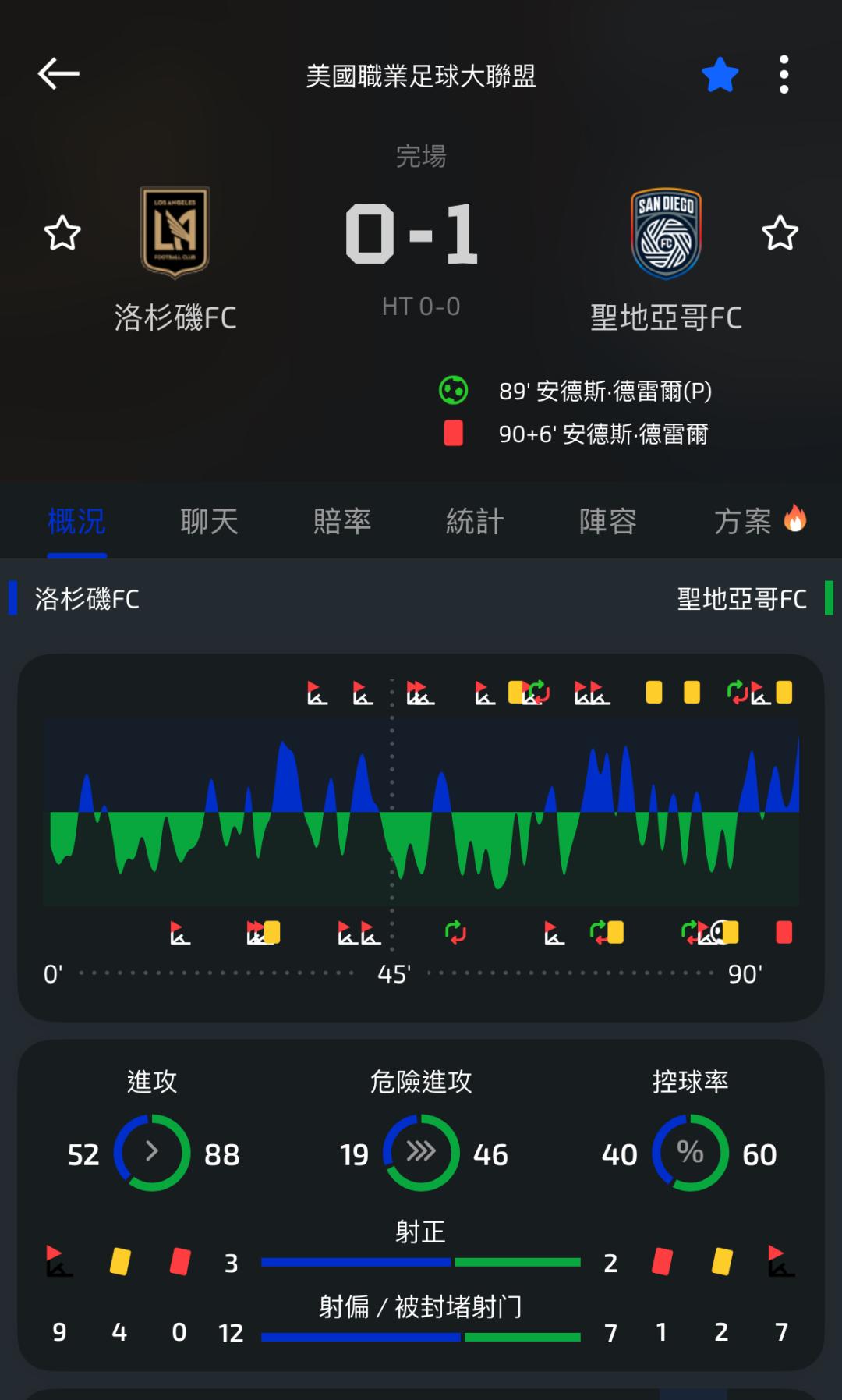Open the 統計 tab
The width and height of the screenshot is (842, 1400).
475,521
